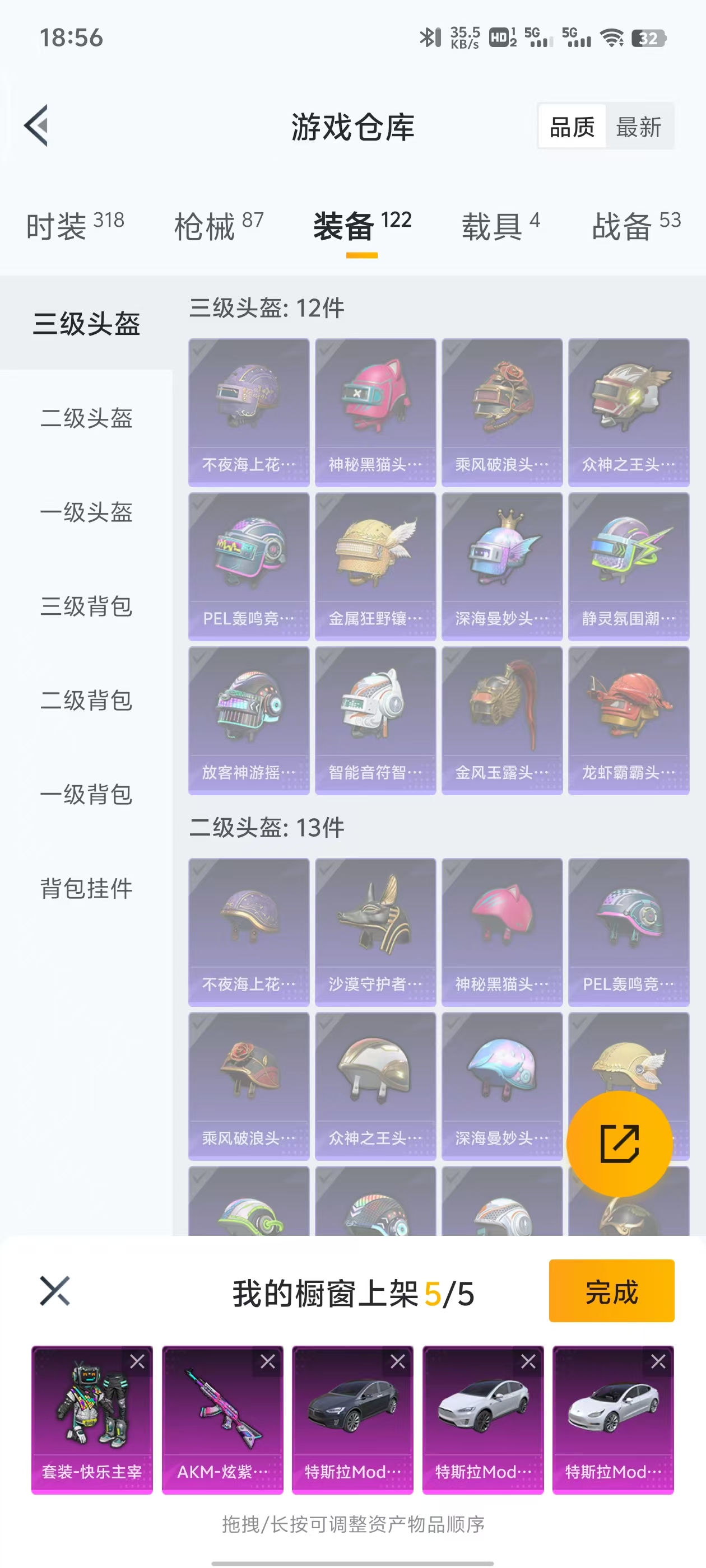
Task: Remove AKM-炫紫 from the showcase
Action: [x=268, y=1361]
